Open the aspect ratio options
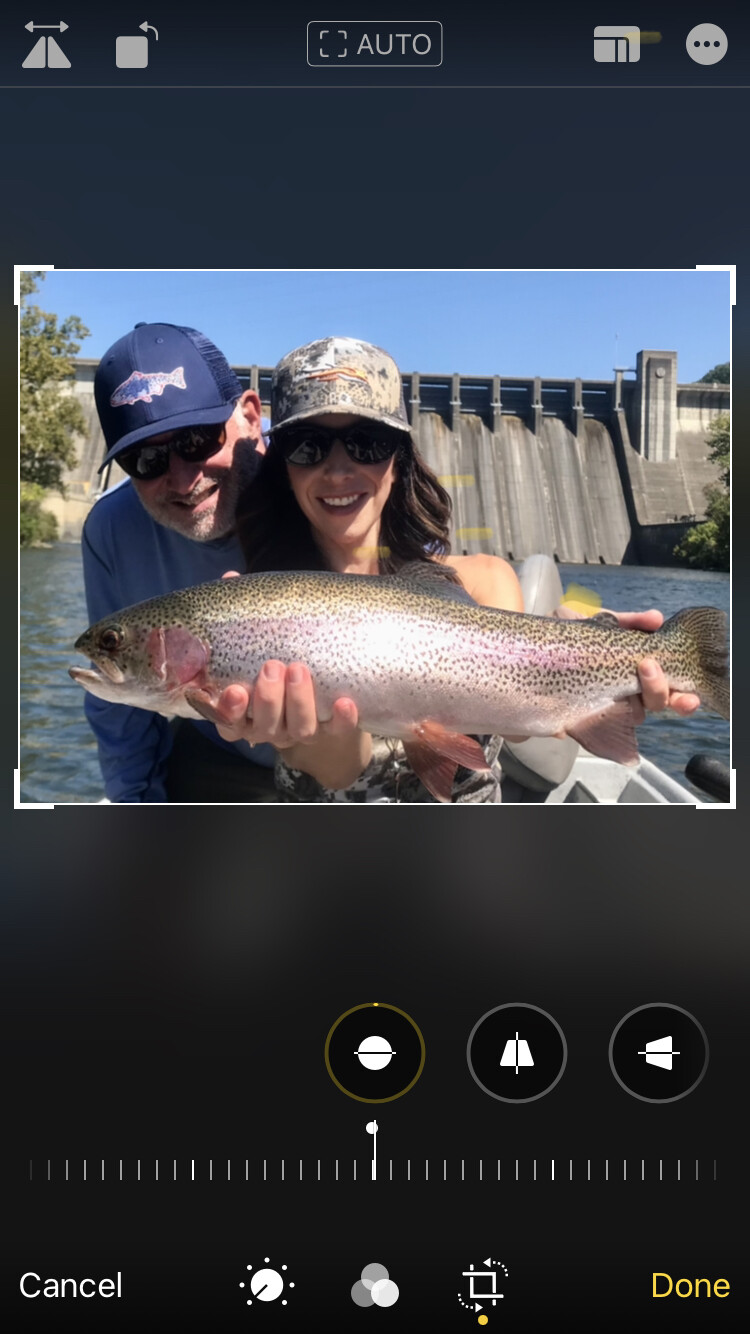The width and height of the screenshot is (750, 1334). point(617,45)
